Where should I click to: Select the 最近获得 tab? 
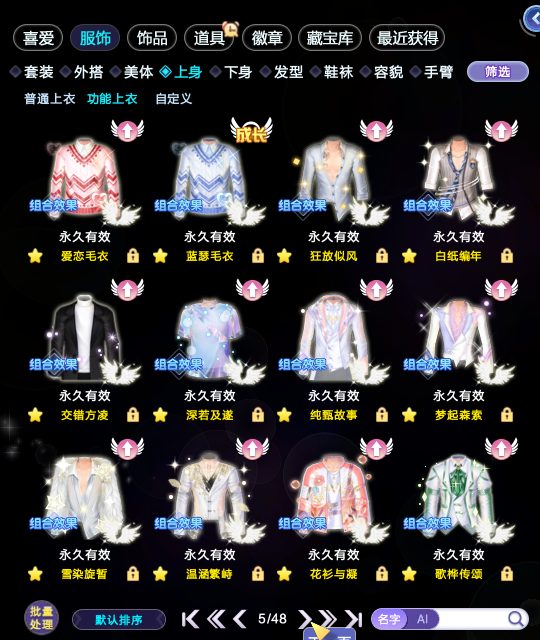(x=407, y=38)
